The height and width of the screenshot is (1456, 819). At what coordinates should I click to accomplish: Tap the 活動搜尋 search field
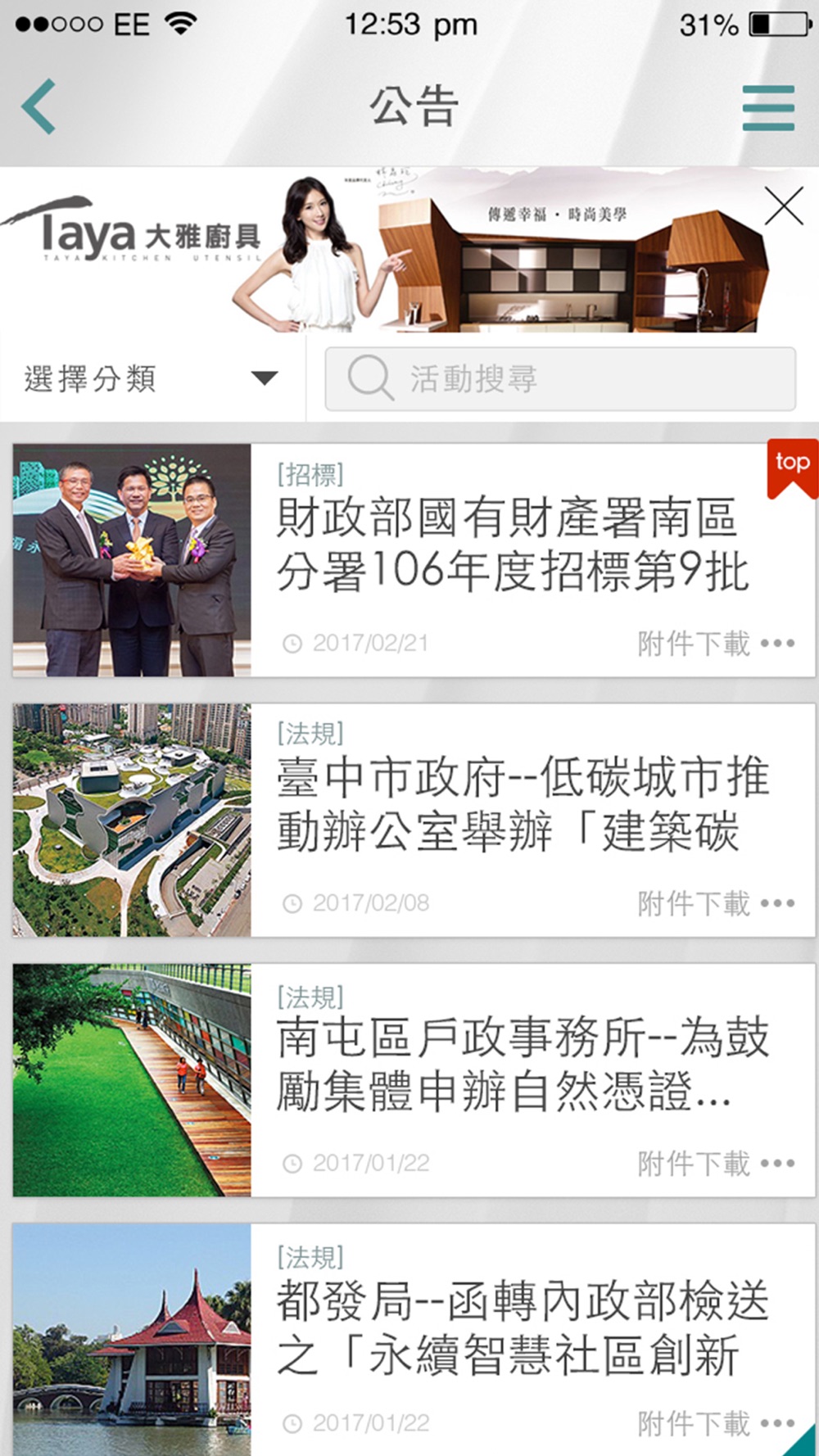[x=560, y=378]
